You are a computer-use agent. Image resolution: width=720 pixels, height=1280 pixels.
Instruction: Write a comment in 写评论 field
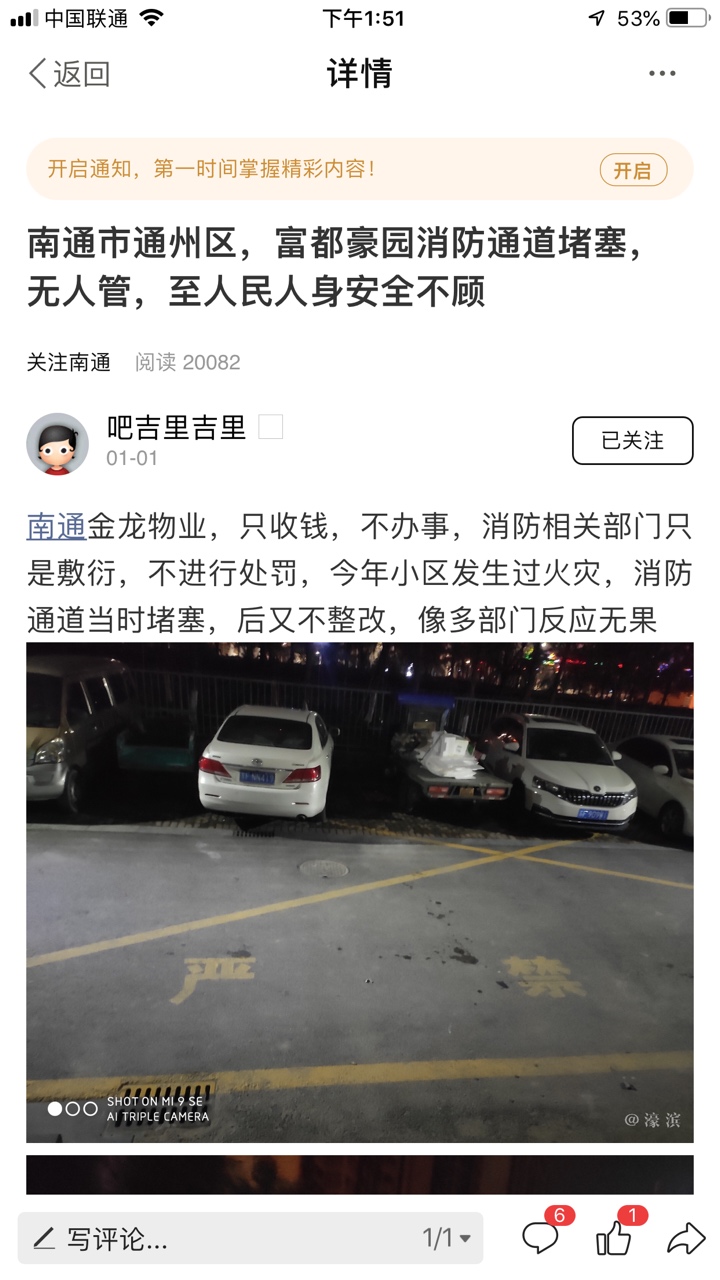[200, 1239]
